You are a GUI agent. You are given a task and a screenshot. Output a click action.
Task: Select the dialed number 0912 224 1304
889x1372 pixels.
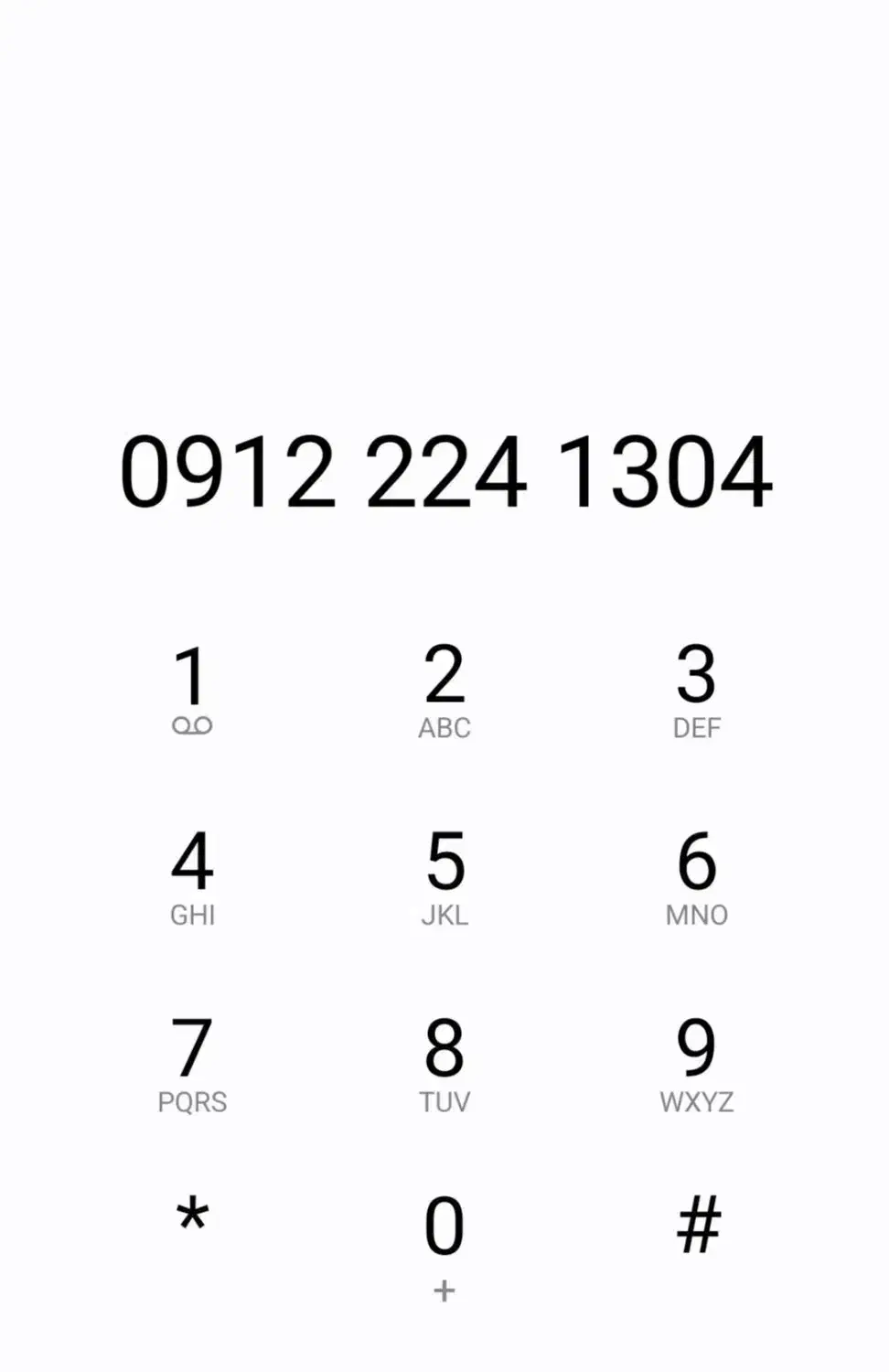tap(445, 472)
